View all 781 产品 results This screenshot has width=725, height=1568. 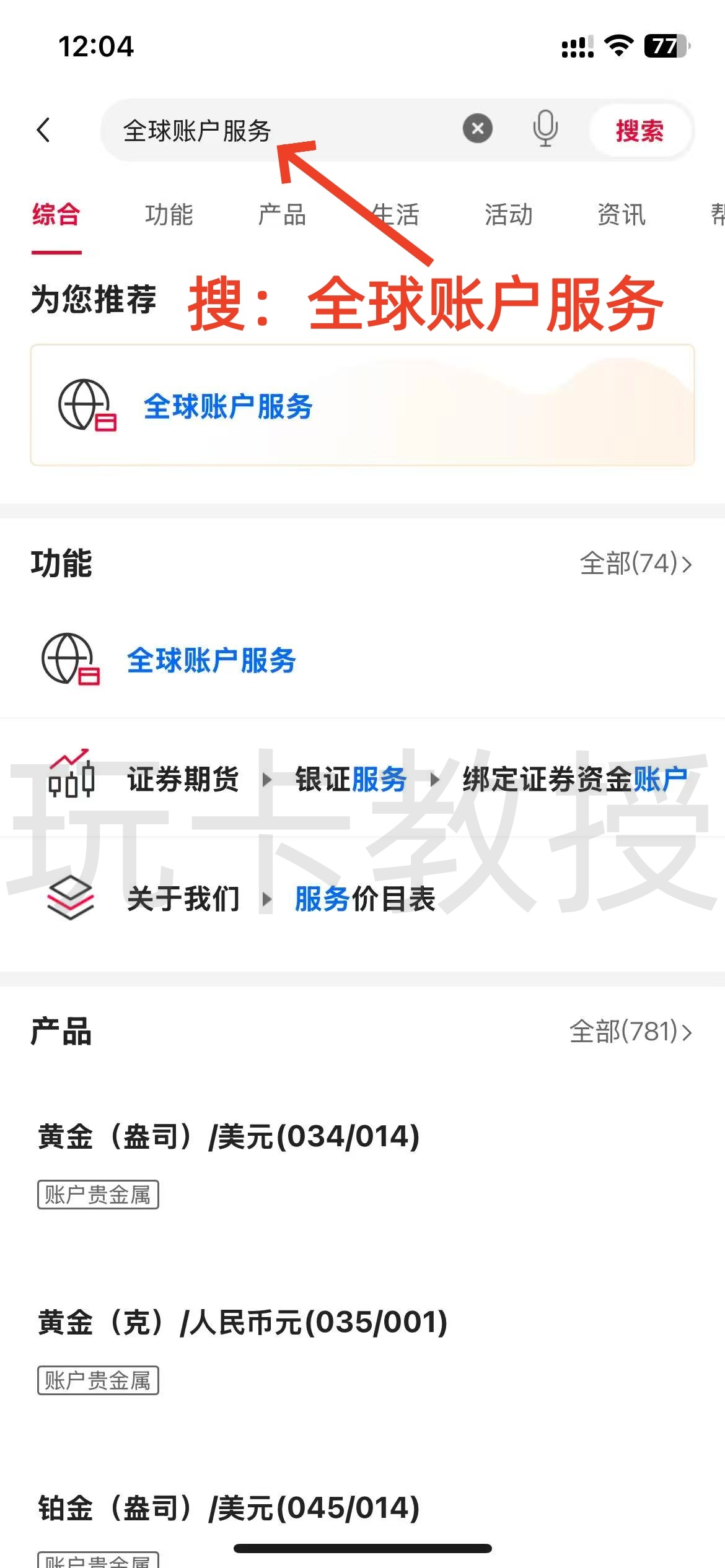pos(630,1032)
